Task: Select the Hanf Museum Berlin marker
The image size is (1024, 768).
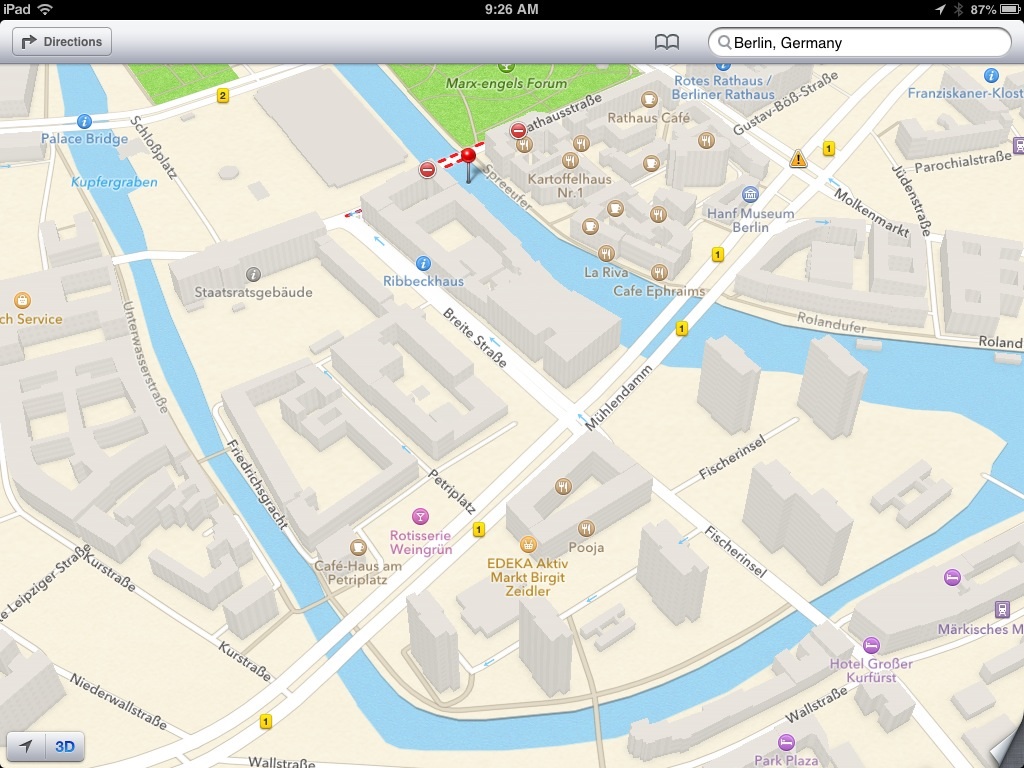Action: [750, 194]
